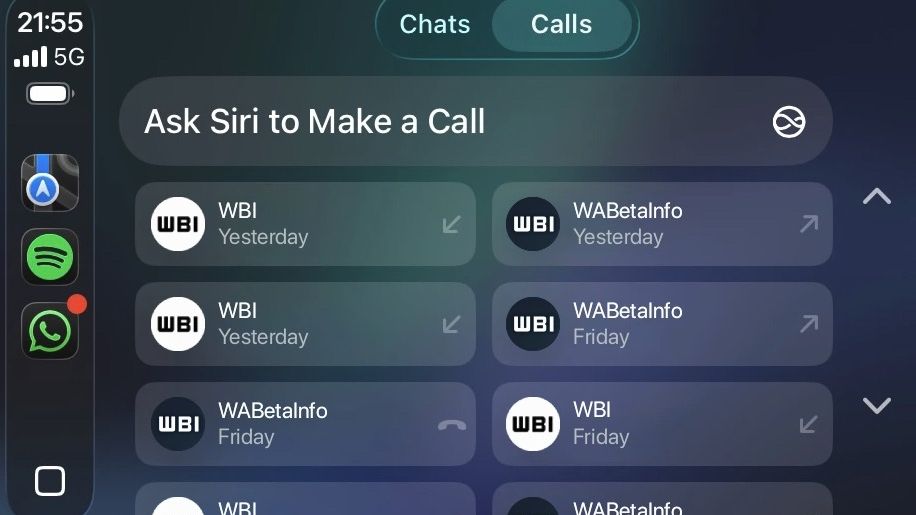
Task: Open Maps from the sidebar
Action: tap(50, 182)
